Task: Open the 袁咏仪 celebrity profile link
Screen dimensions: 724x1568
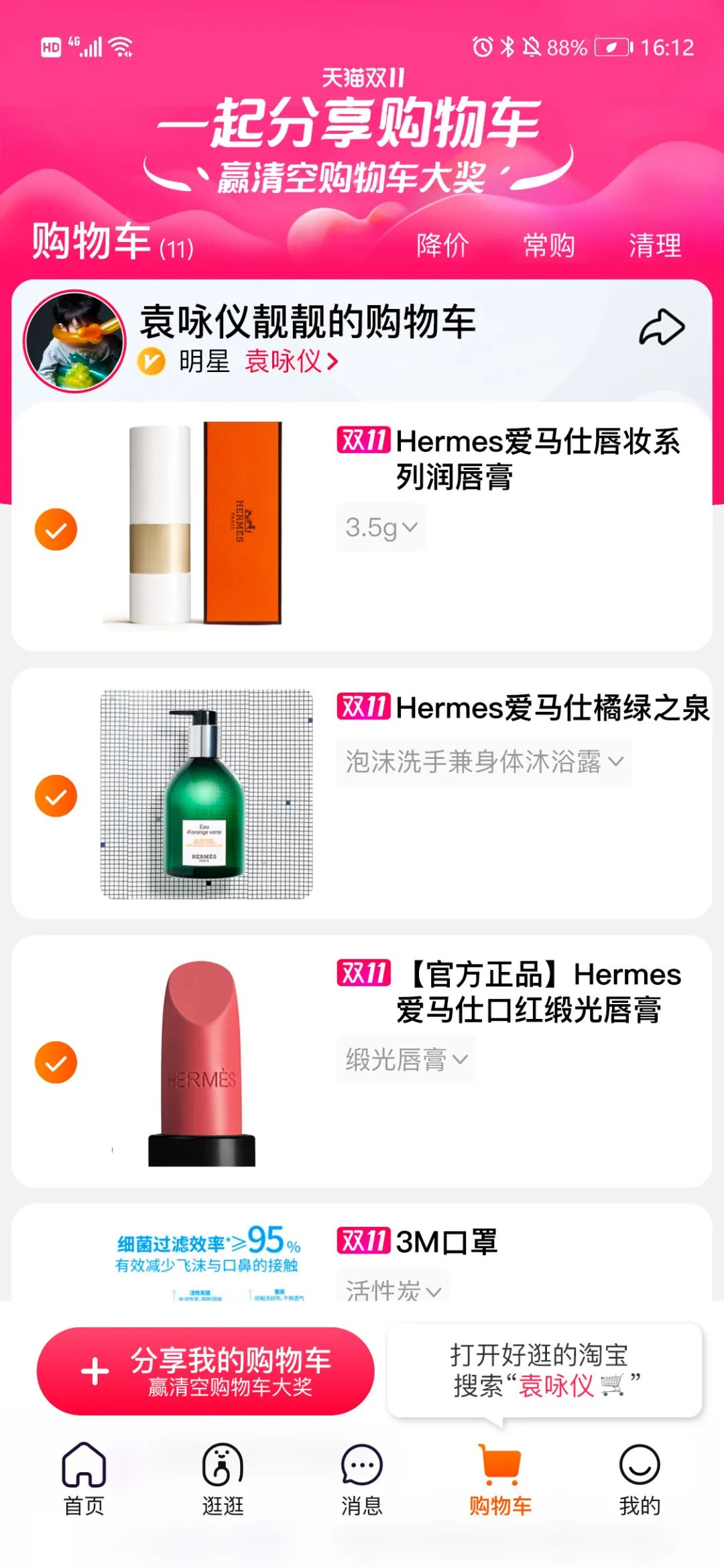Action: coord(291,361)
